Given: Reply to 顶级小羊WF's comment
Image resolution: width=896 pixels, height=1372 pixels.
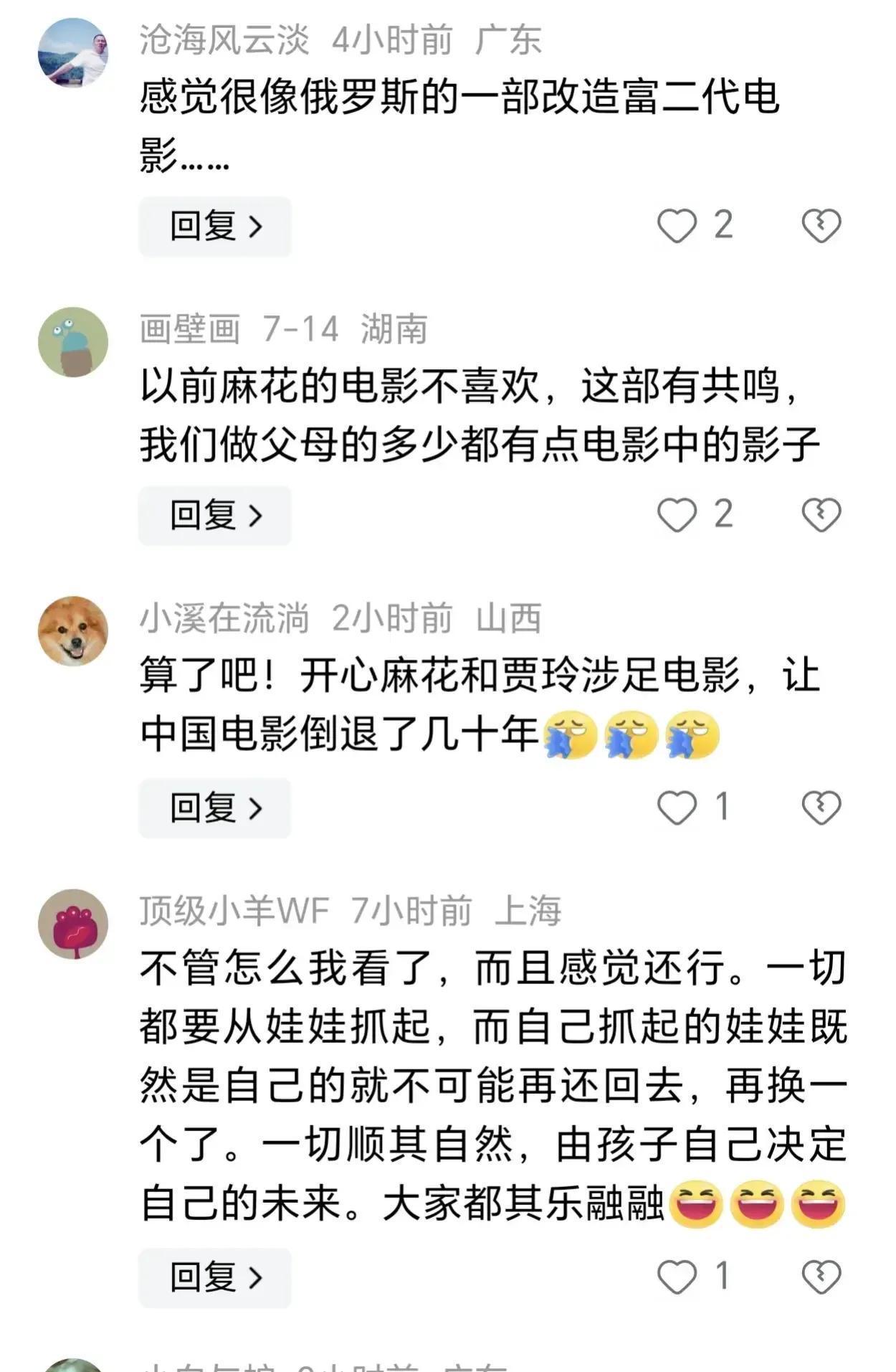Looking at the screenshot, I should pyautogui.click(x=214, y=1277).
